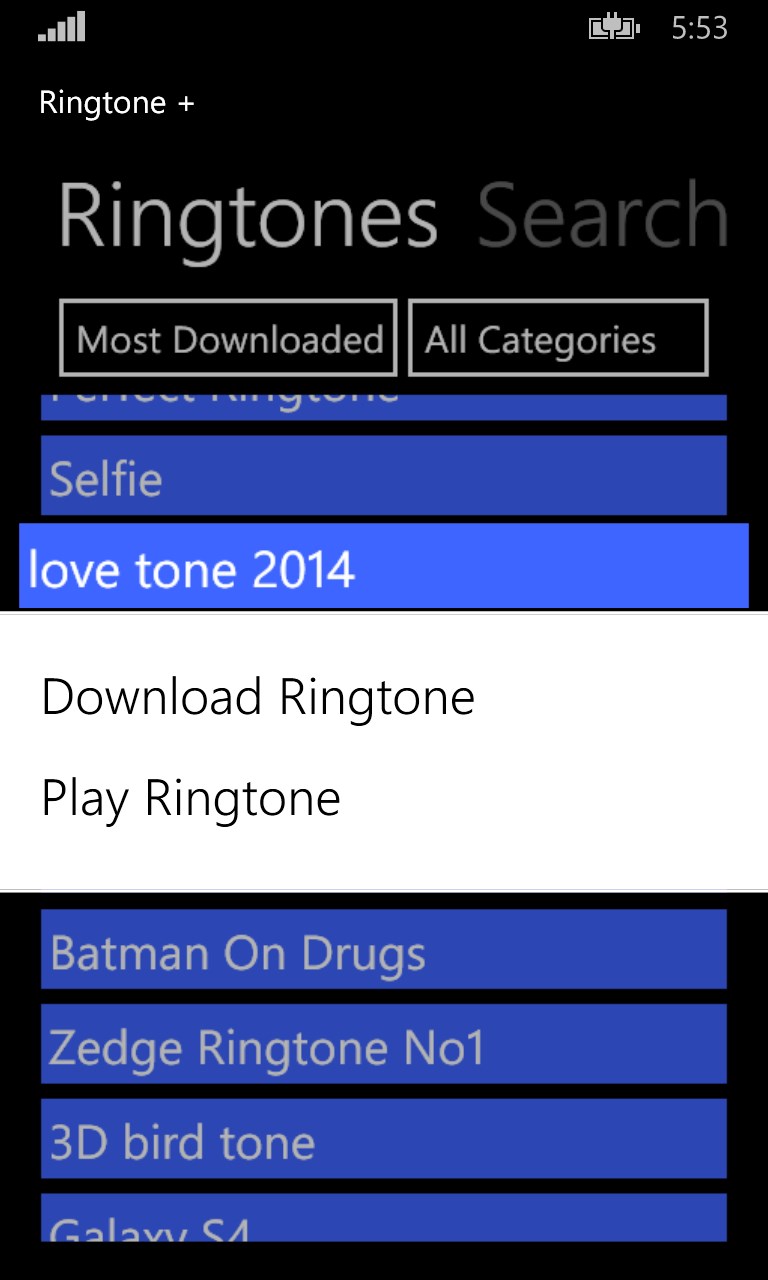Choose Download Ringtone from the menu
This screenshot has width=768, height=1280.
pos(258,698)
